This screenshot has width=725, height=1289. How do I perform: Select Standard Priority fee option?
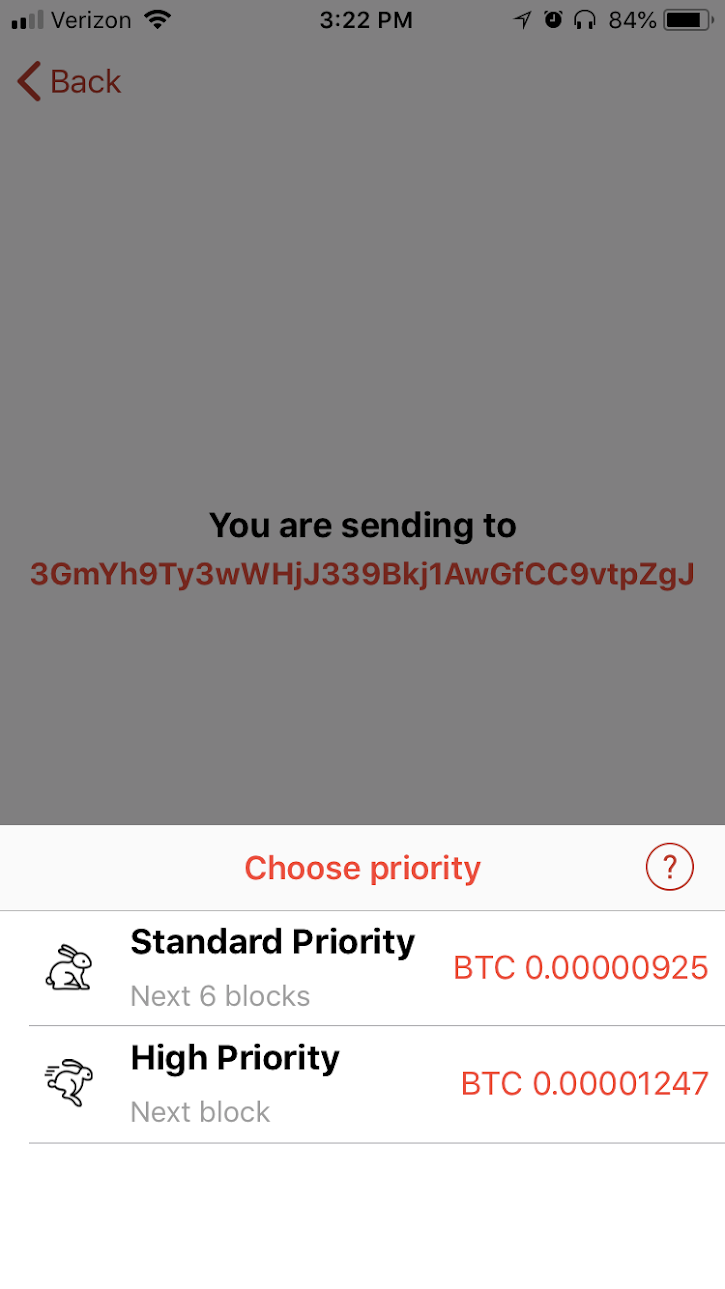click(x=362, y=968)
